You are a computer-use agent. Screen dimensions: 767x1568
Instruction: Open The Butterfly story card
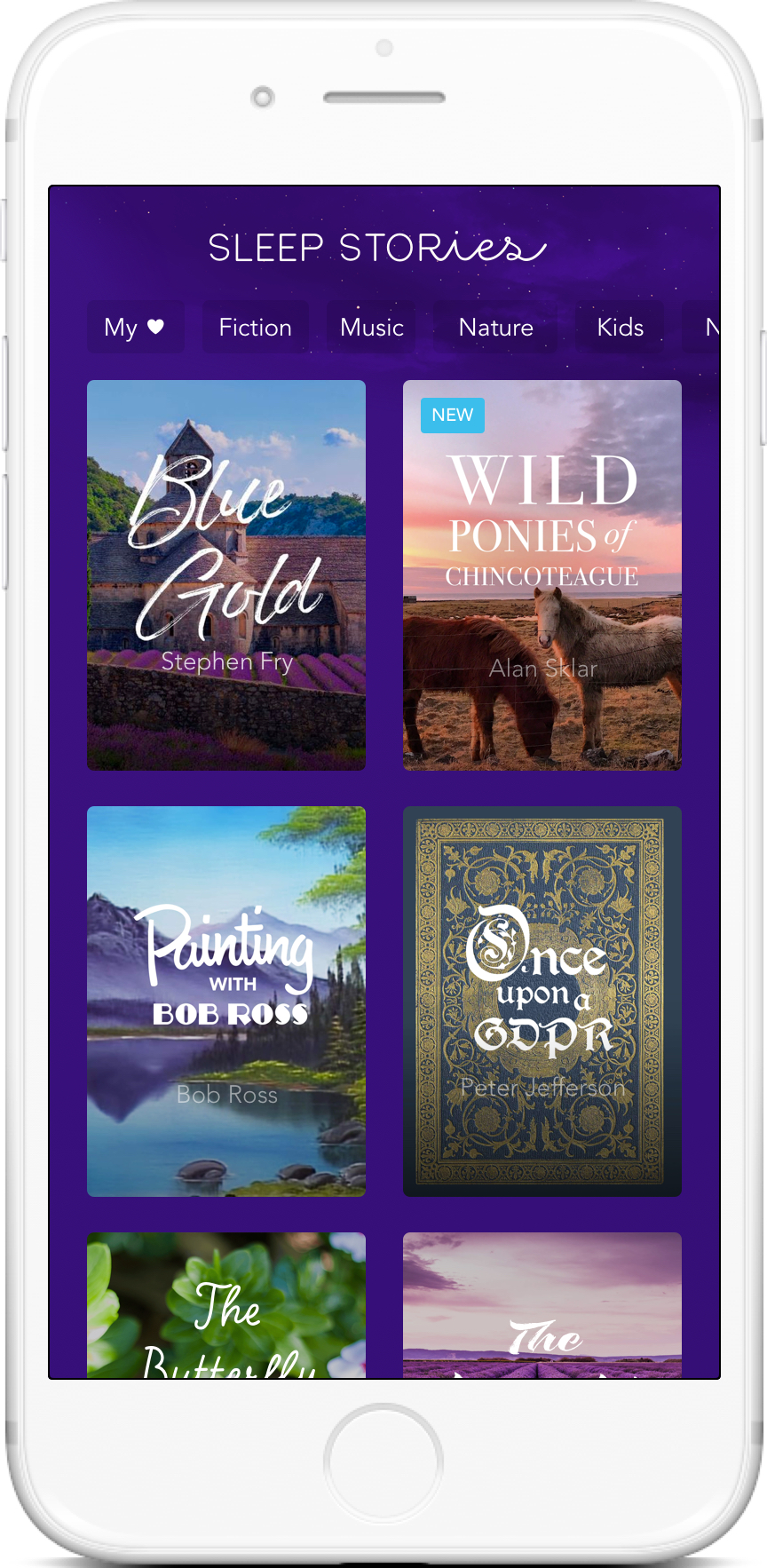click(x=226, y=1304)
